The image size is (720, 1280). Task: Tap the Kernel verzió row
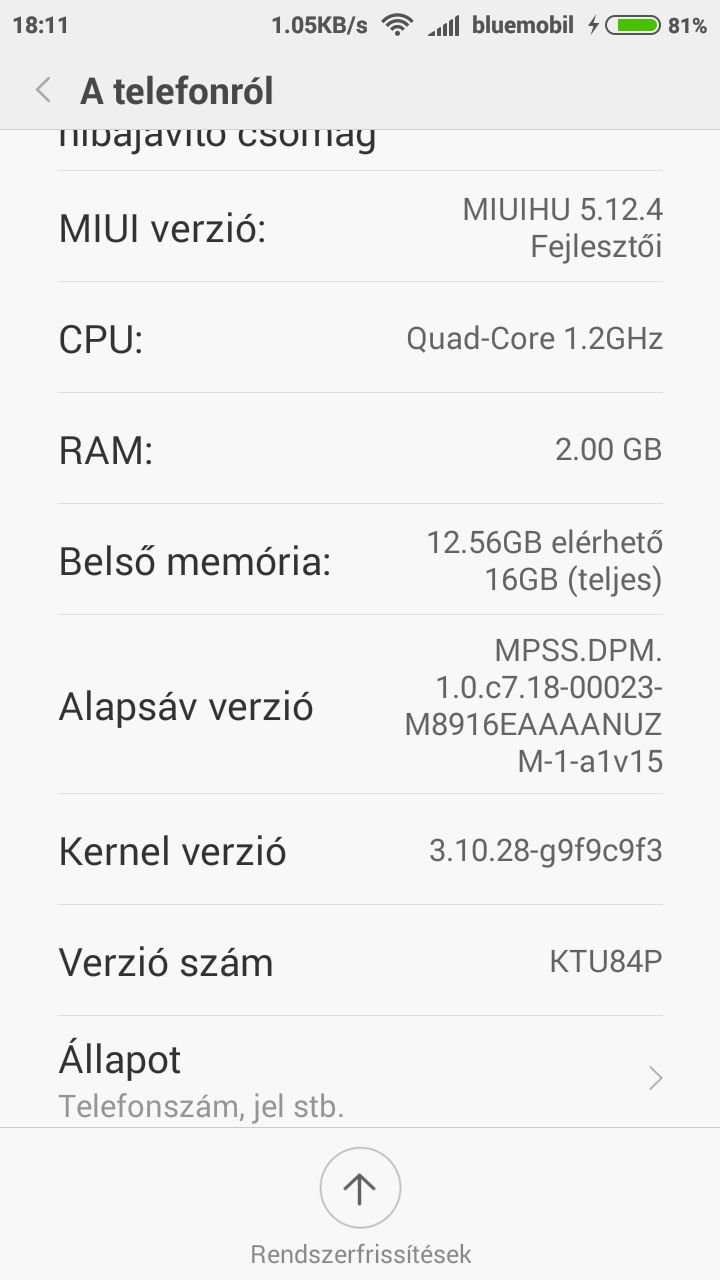point(360,851)
